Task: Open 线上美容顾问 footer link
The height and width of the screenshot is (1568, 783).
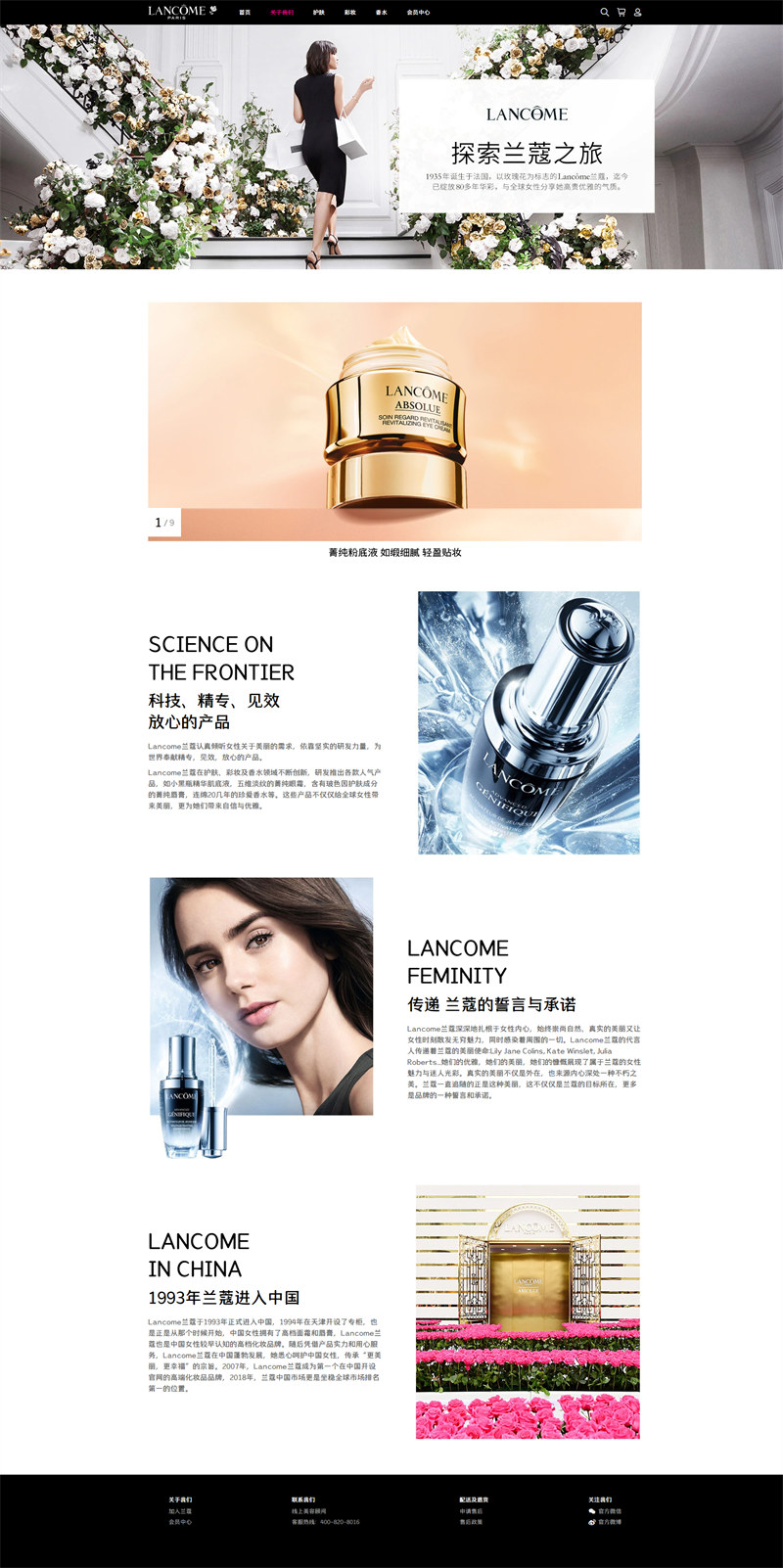Action: (x=309, y=1511)
